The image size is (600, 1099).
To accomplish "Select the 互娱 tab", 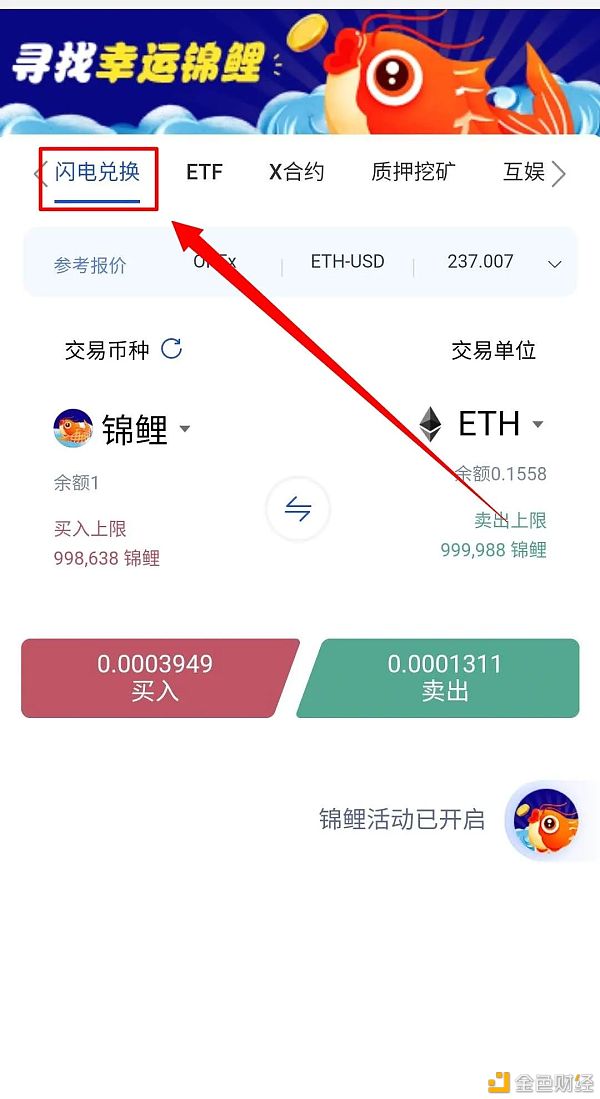I will pos(523,172).
